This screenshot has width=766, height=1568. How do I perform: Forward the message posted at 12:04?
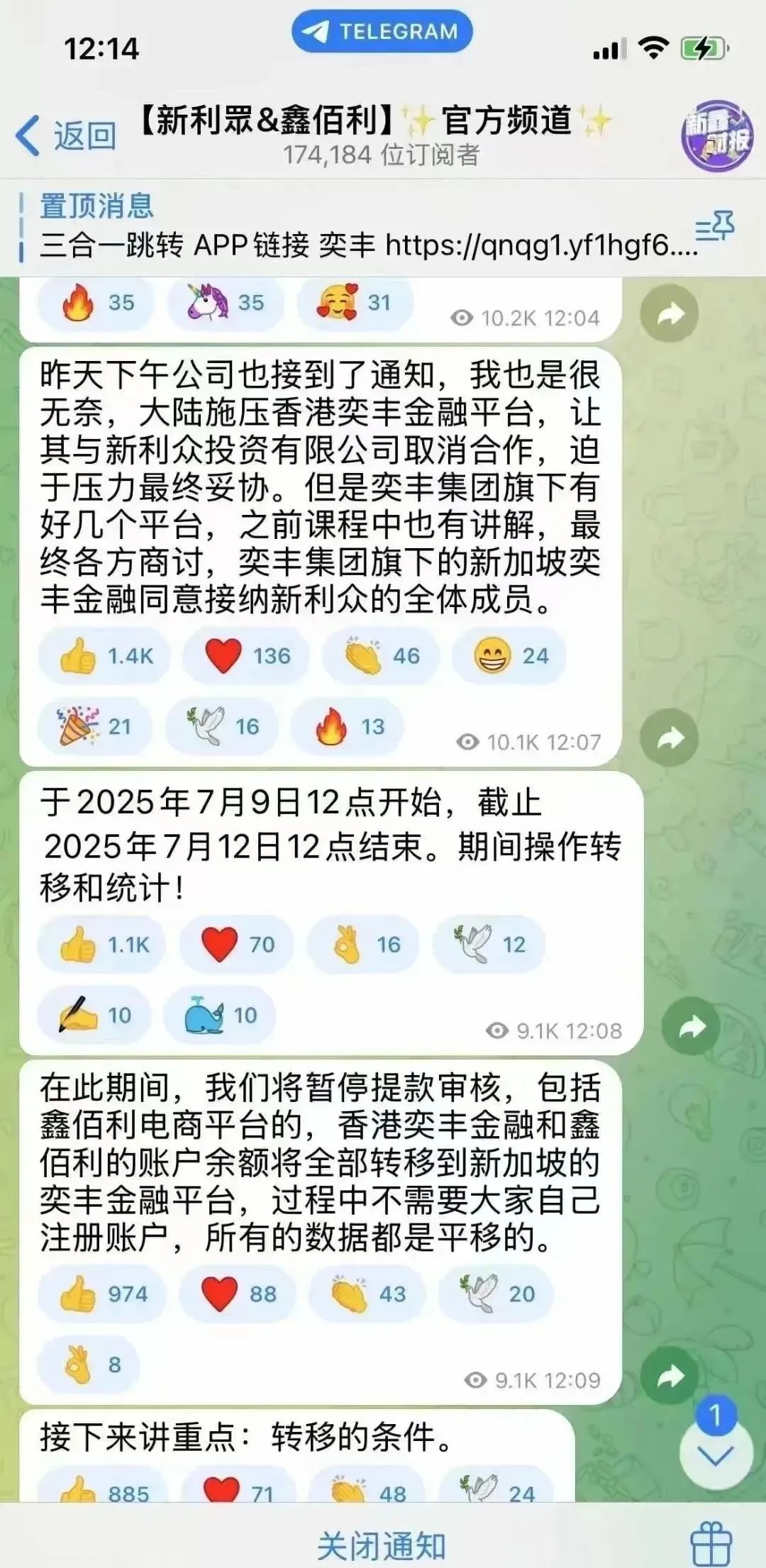pyautogui.click(x=669, y=313)
